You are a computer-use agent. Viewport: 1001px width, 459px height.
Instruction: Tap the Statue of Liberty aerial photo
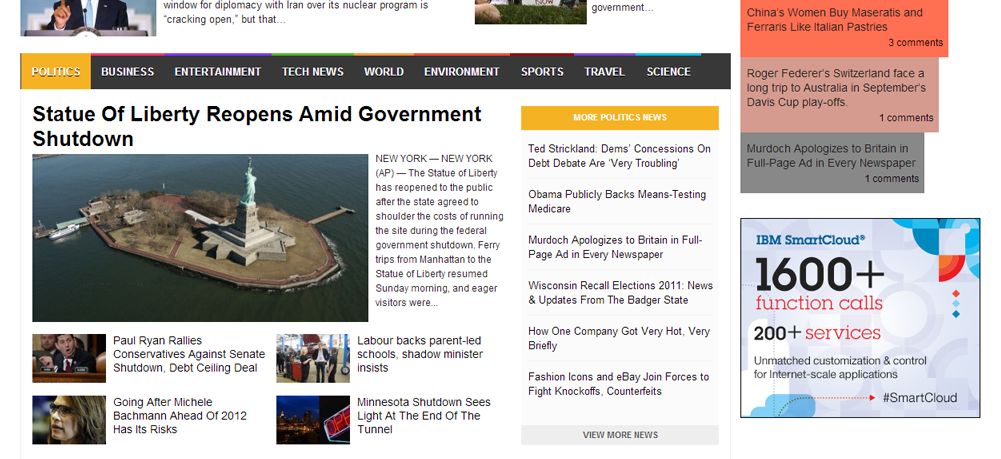(x=200, y=237)
